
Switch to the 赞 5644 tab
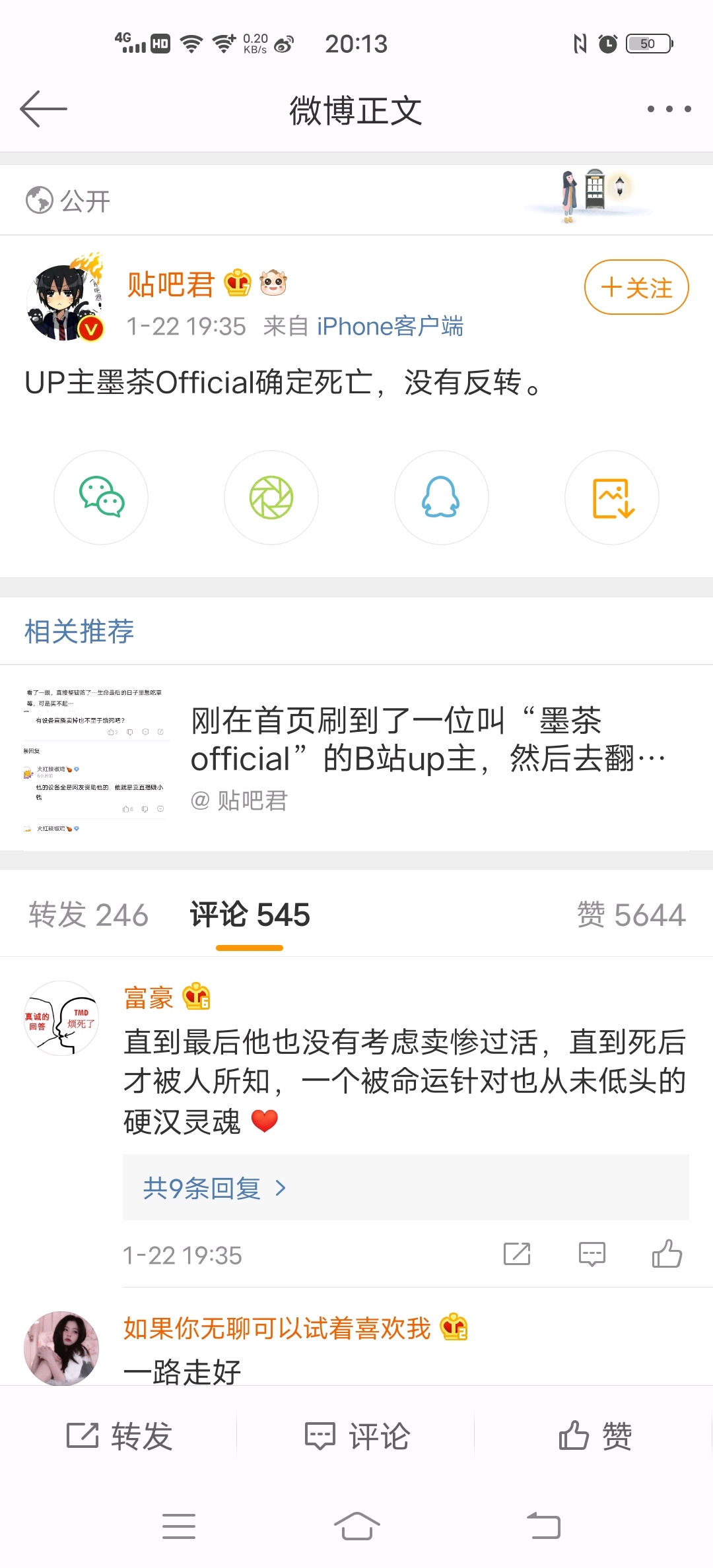631,915
